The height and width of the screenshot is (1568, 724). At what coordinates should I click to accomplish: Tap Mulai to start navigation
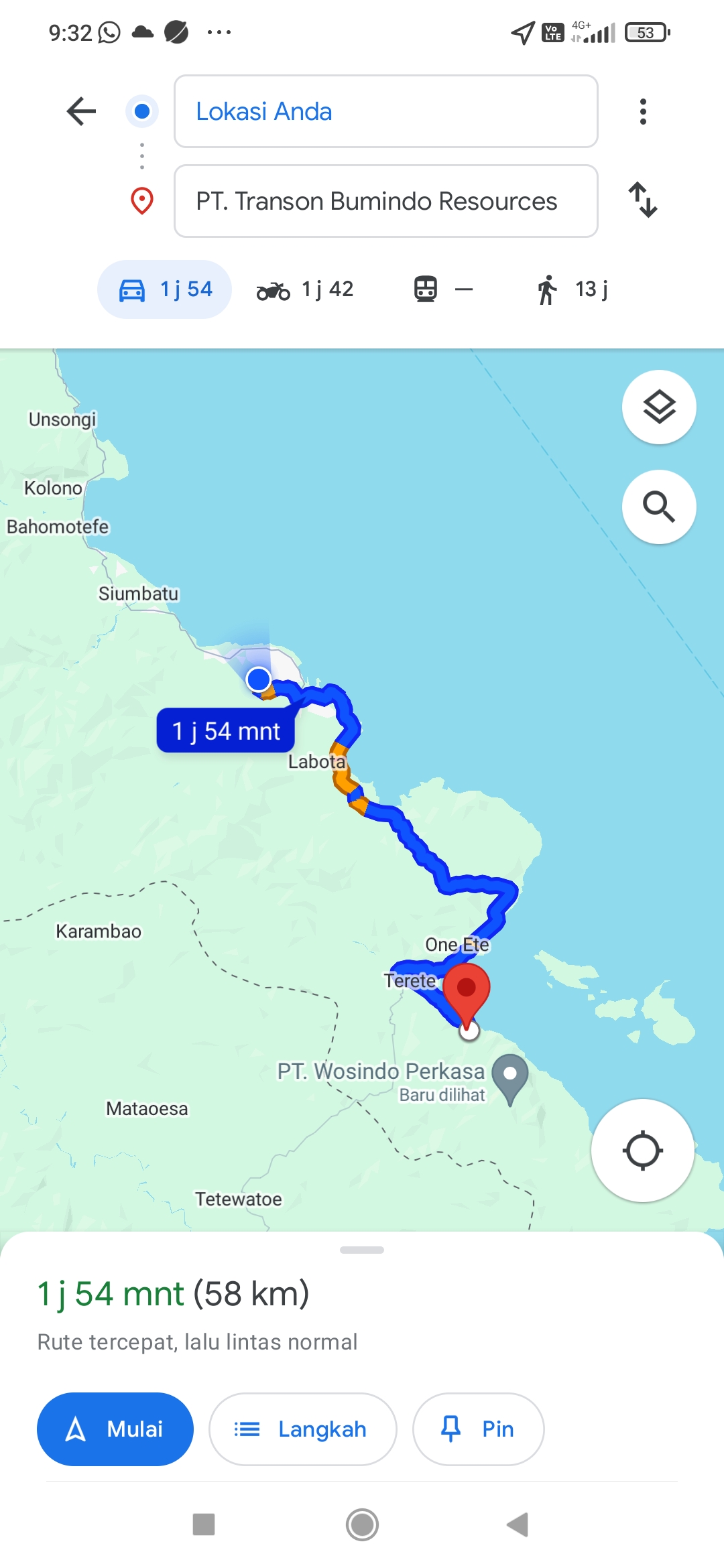(115, 1429)
